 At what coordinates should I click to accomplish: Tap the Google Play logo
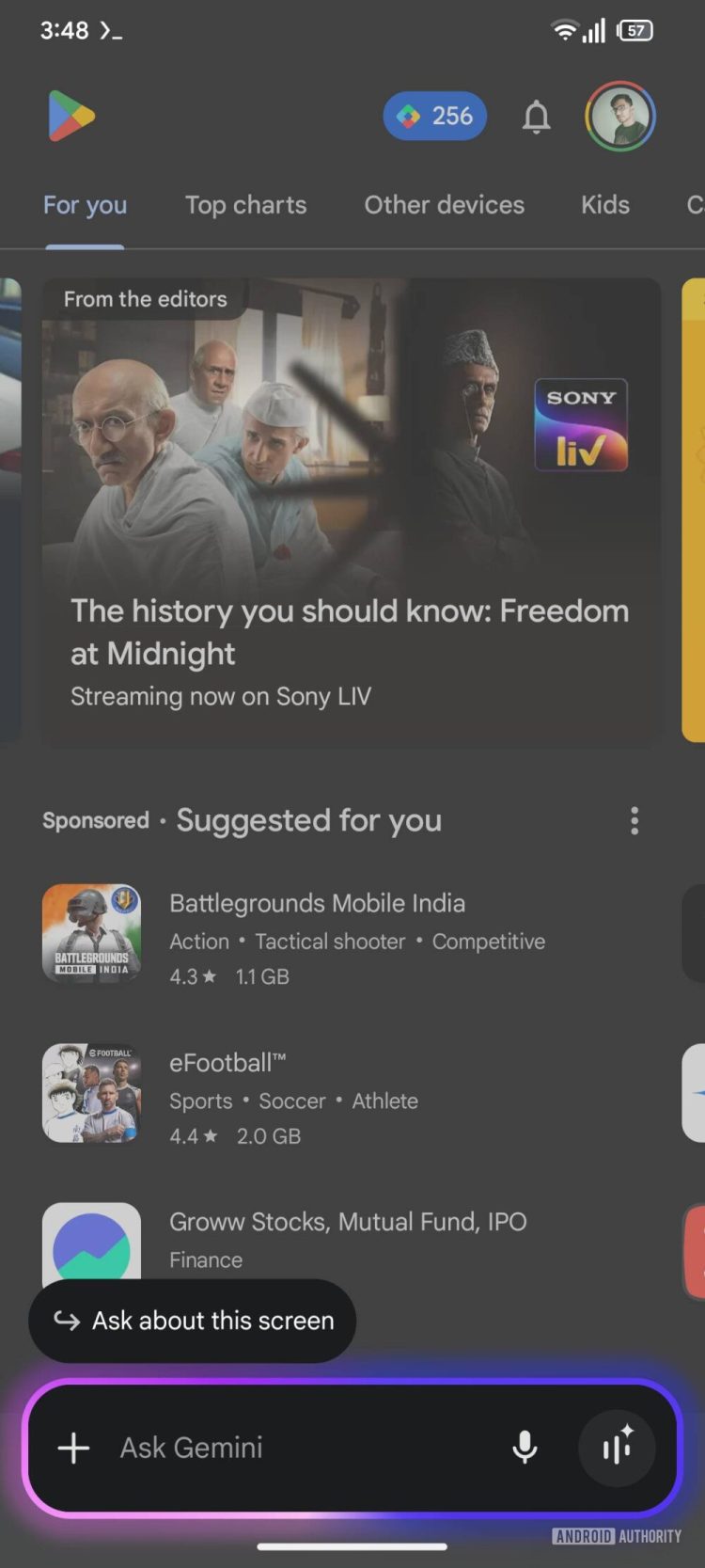[x=69, y=117]
